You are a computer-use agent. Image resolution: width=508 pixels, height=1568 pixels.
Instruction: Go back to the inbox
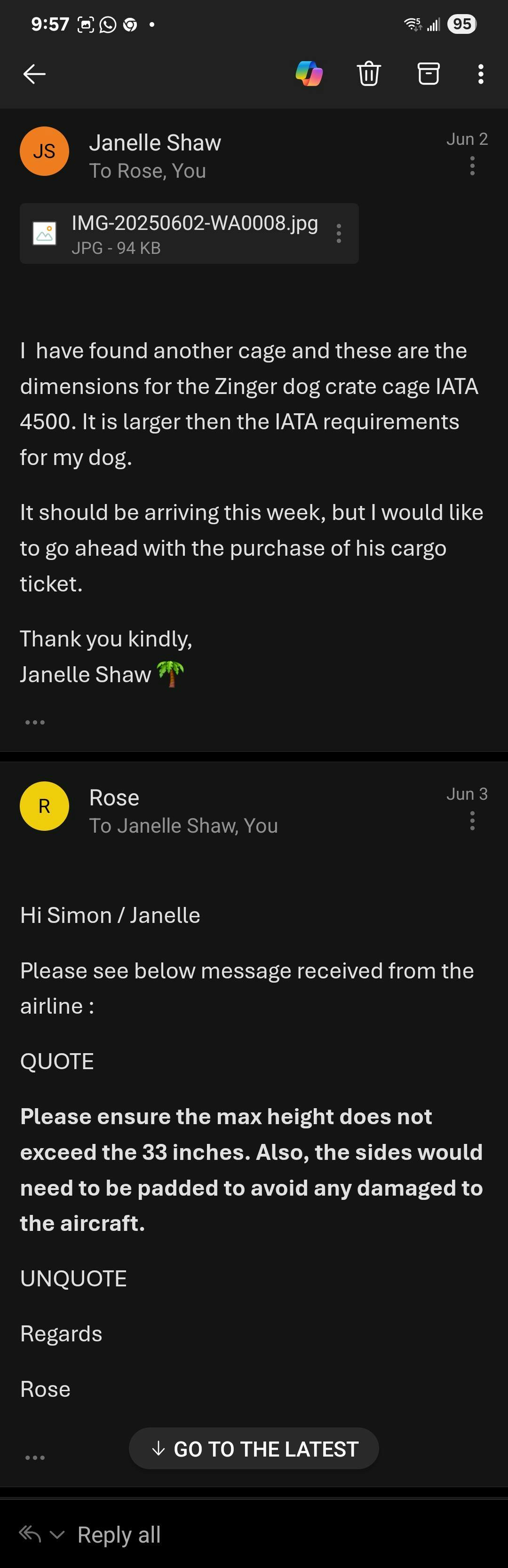point(34,74)
